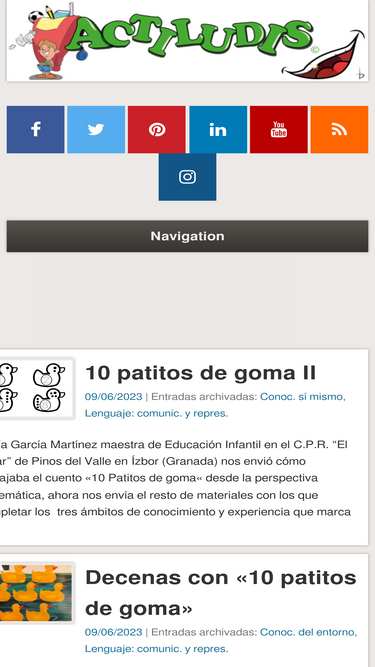Open the LinkedIn social button
Viewport: 375px width, 667px height.
tap(218, 129)
